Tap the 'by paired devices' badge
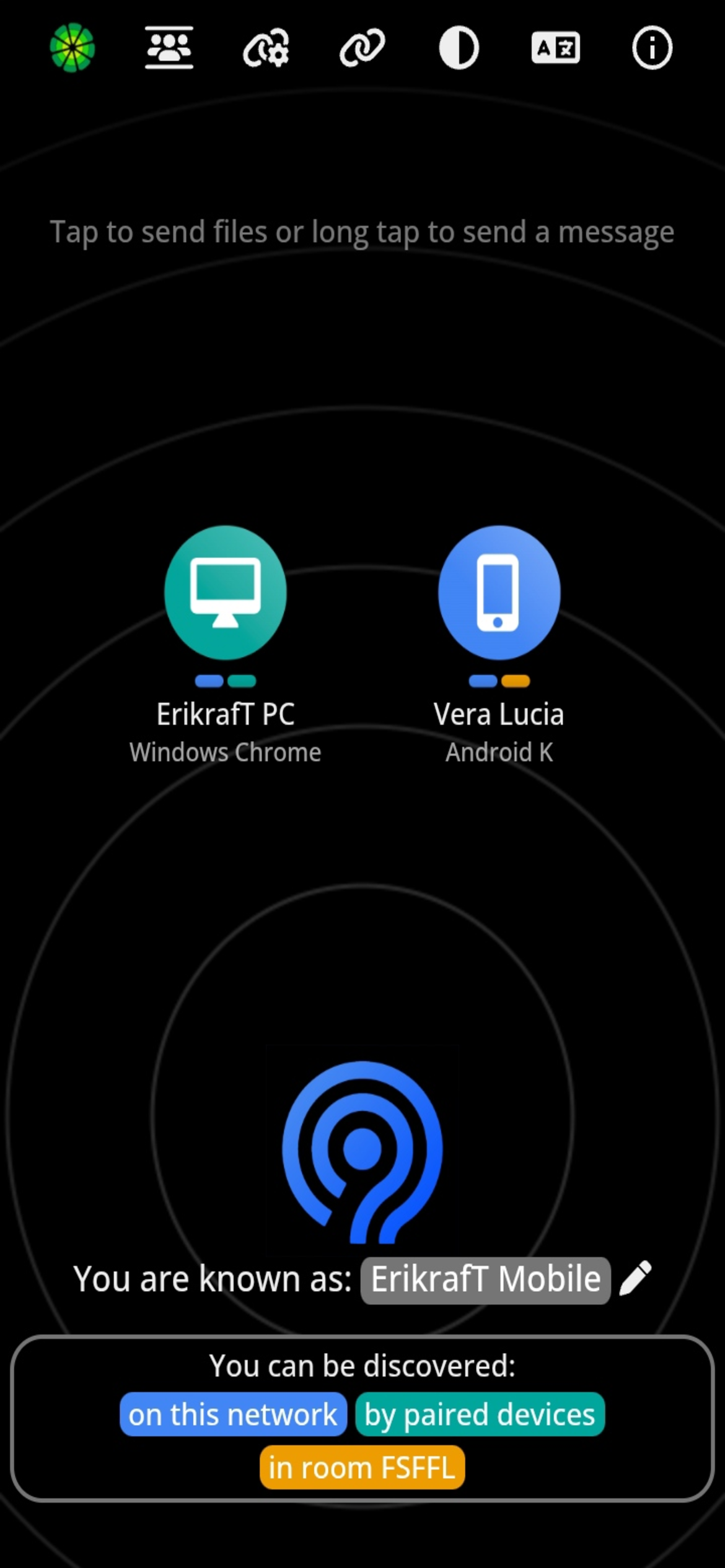 (480, 1414)
